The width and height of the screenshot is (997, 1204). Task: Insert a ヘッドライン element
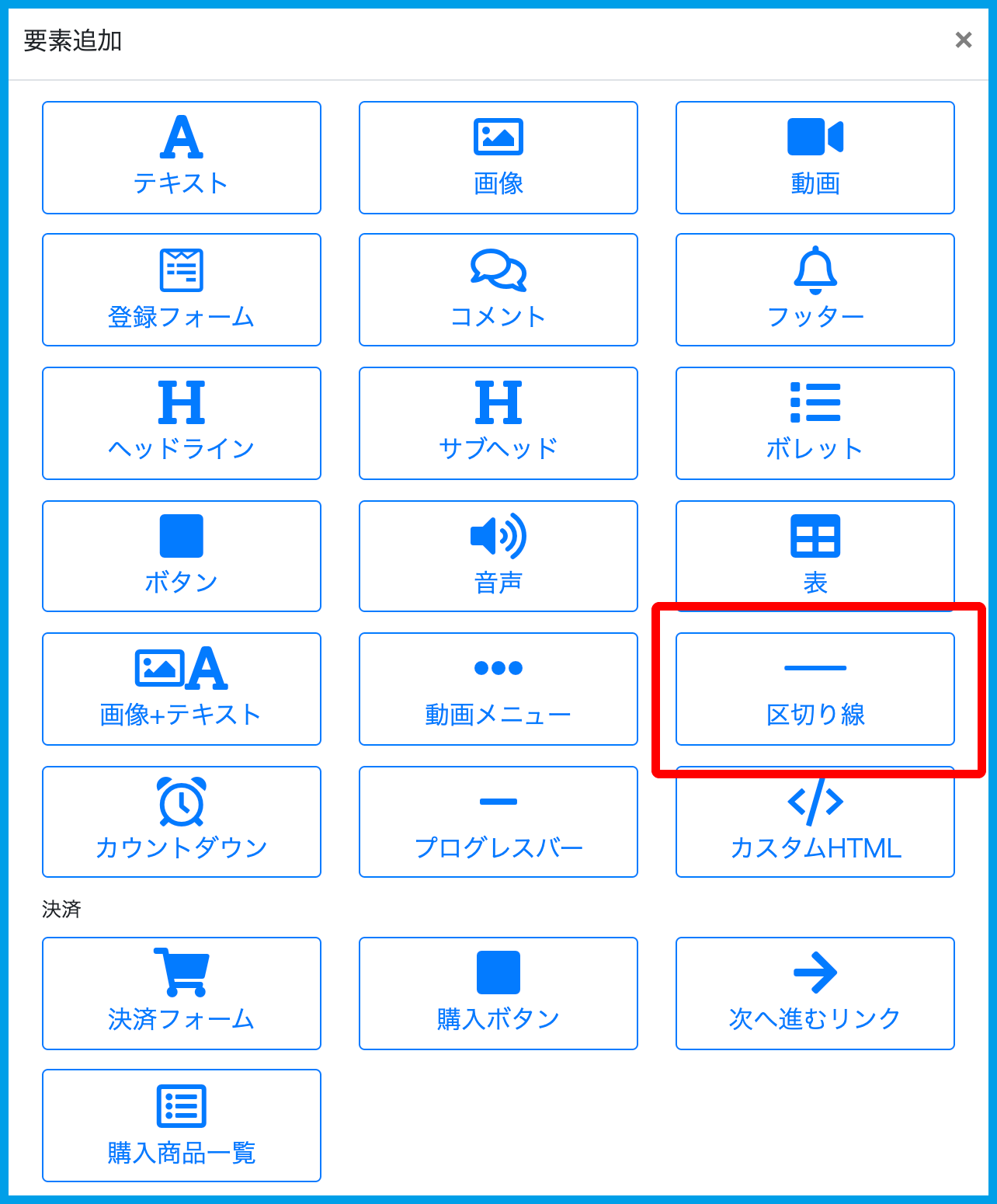tap(182, 423)
